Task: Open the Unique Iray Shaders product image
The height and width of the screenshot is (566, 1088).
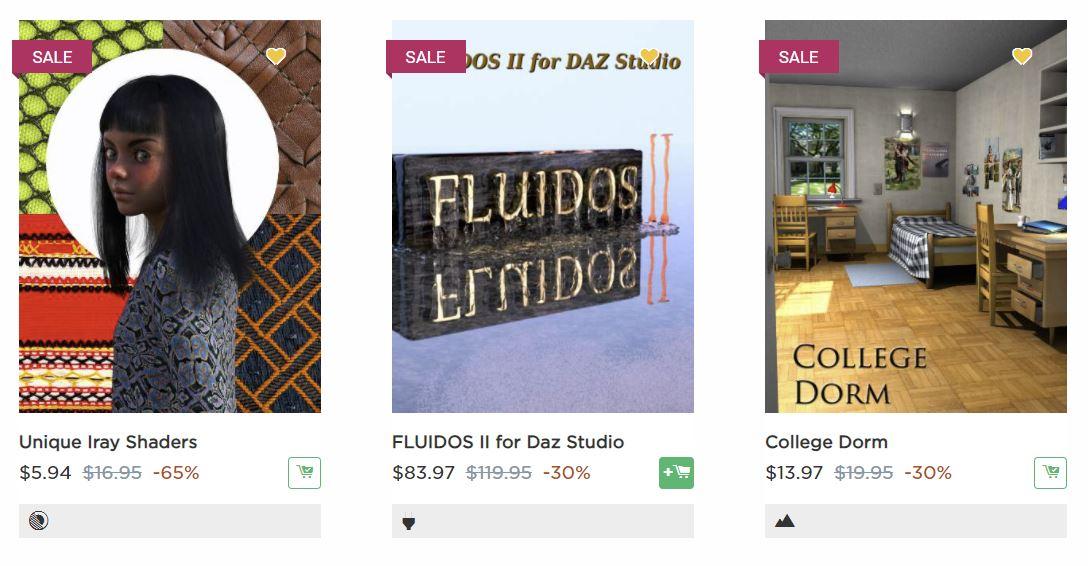Action: coord(170,230)
